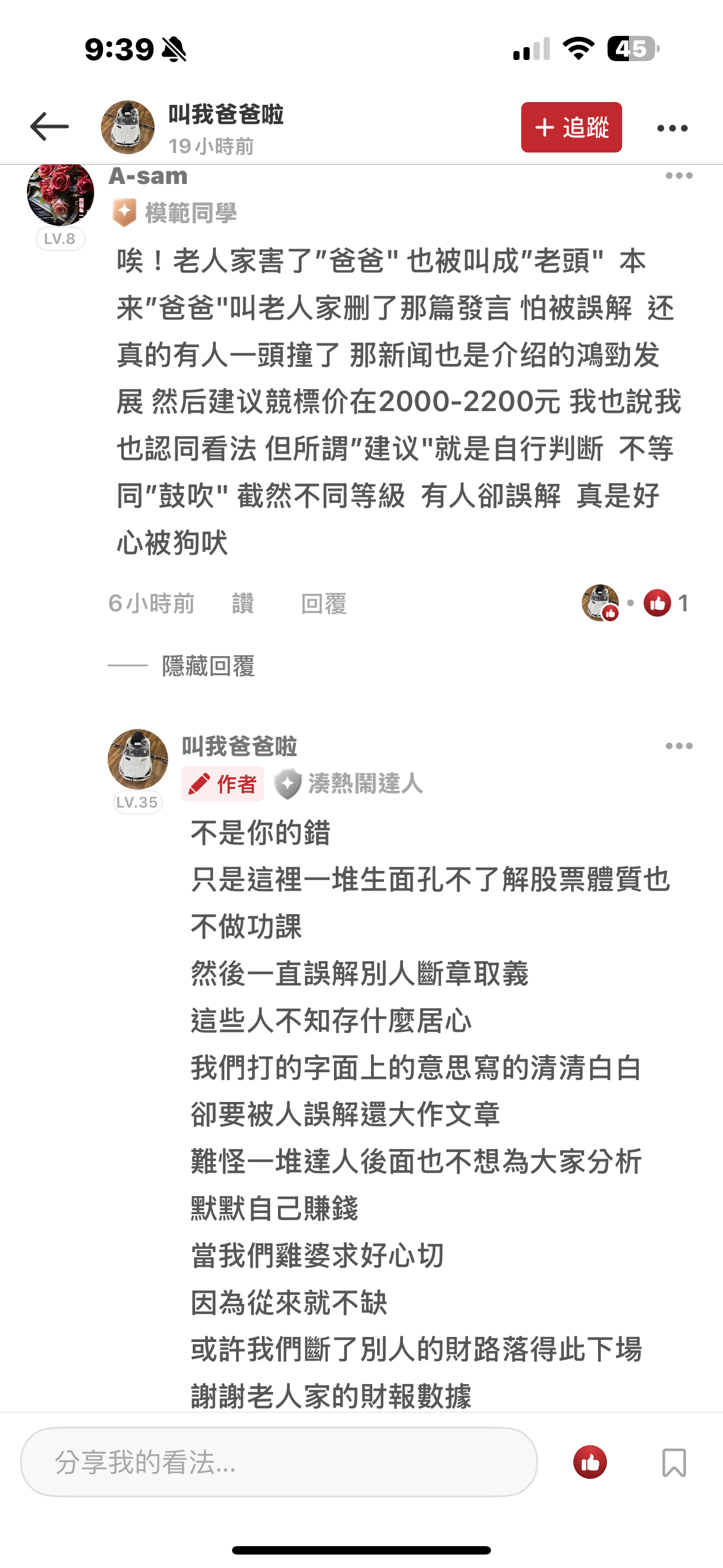Open 叫我爸爸啦's profile from header avatar
This screenshot has width=723, height=1568.
click(128, 127)
